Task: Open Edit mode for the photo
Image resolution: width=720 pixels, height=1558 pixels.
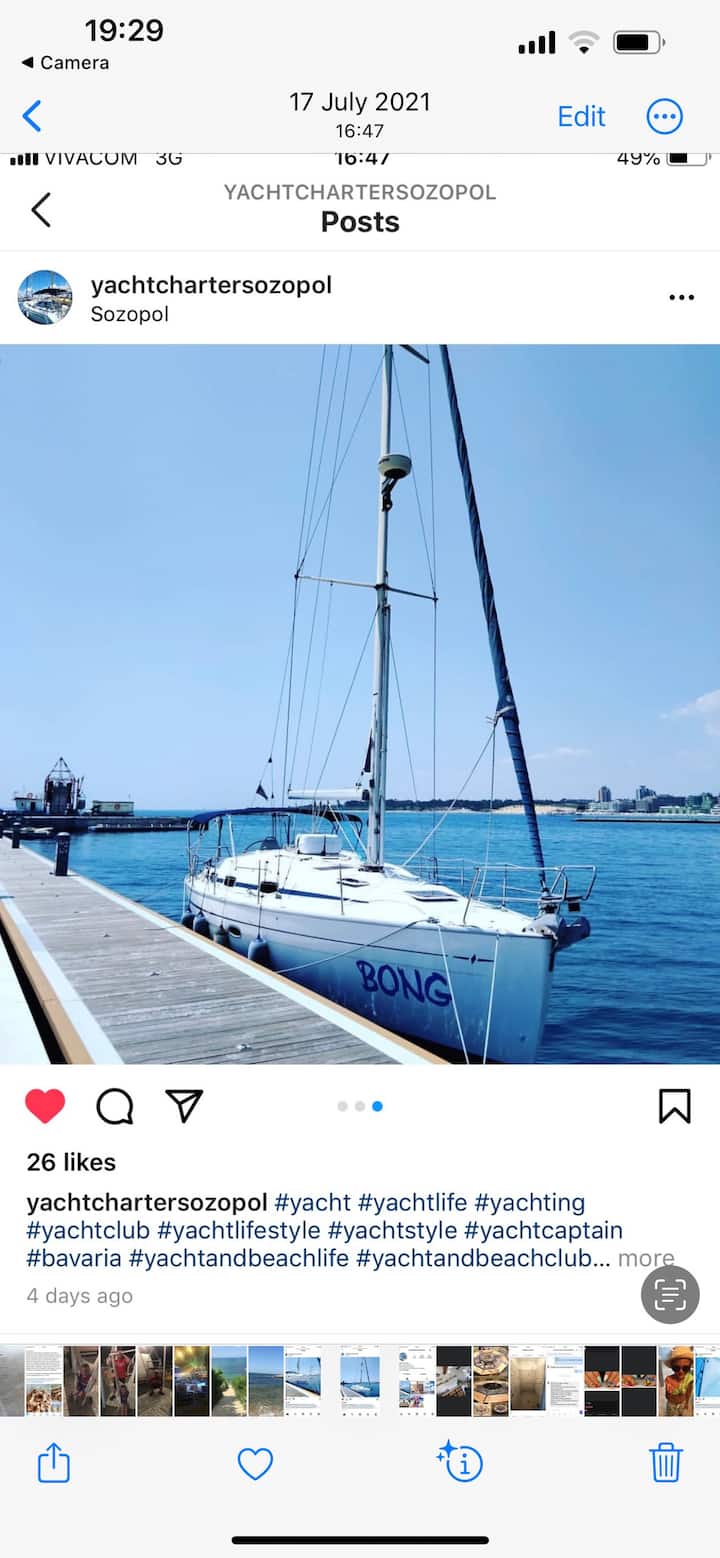Action: 581,116
